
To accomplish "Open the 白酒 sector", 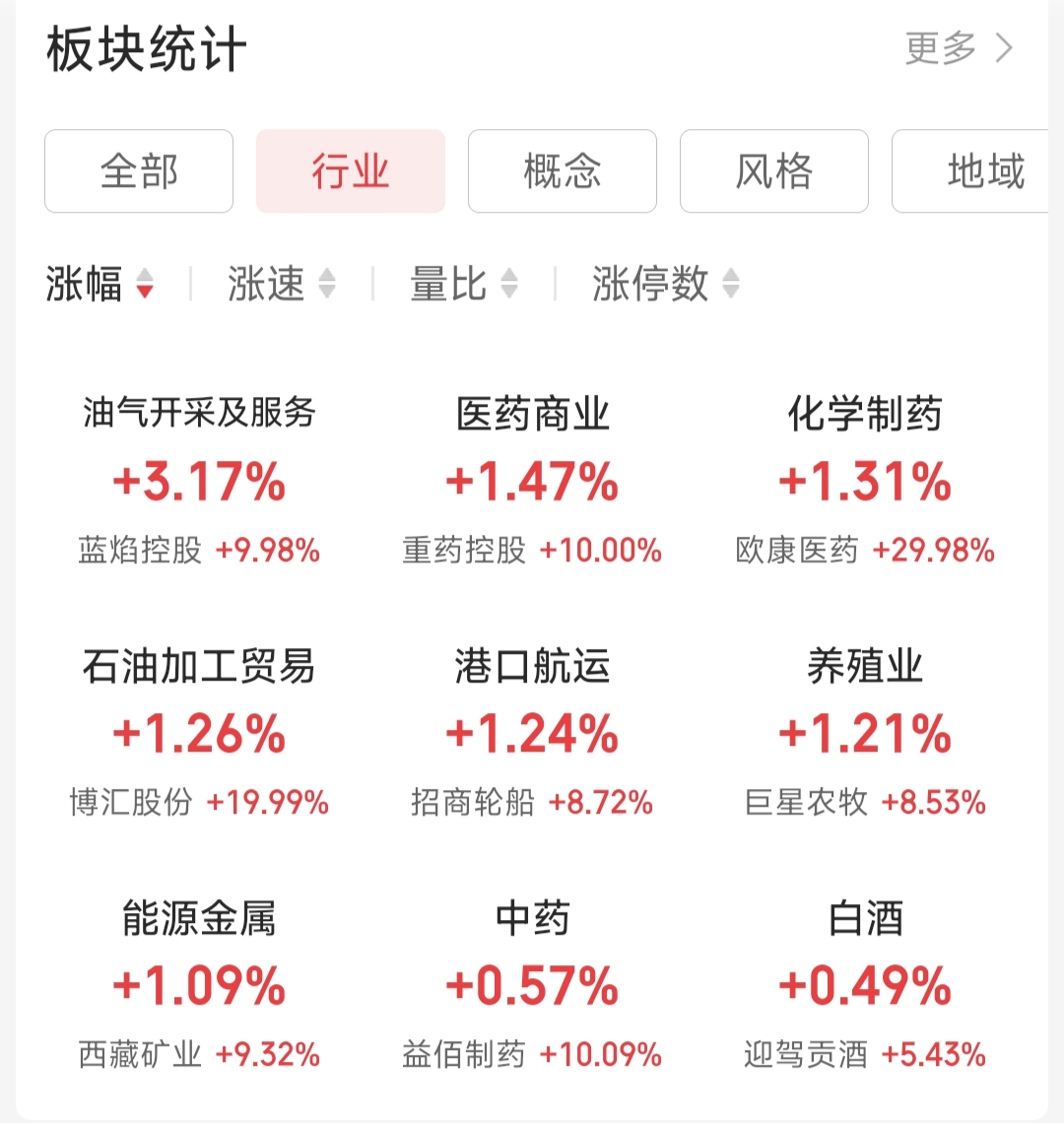I will [865, 986].
